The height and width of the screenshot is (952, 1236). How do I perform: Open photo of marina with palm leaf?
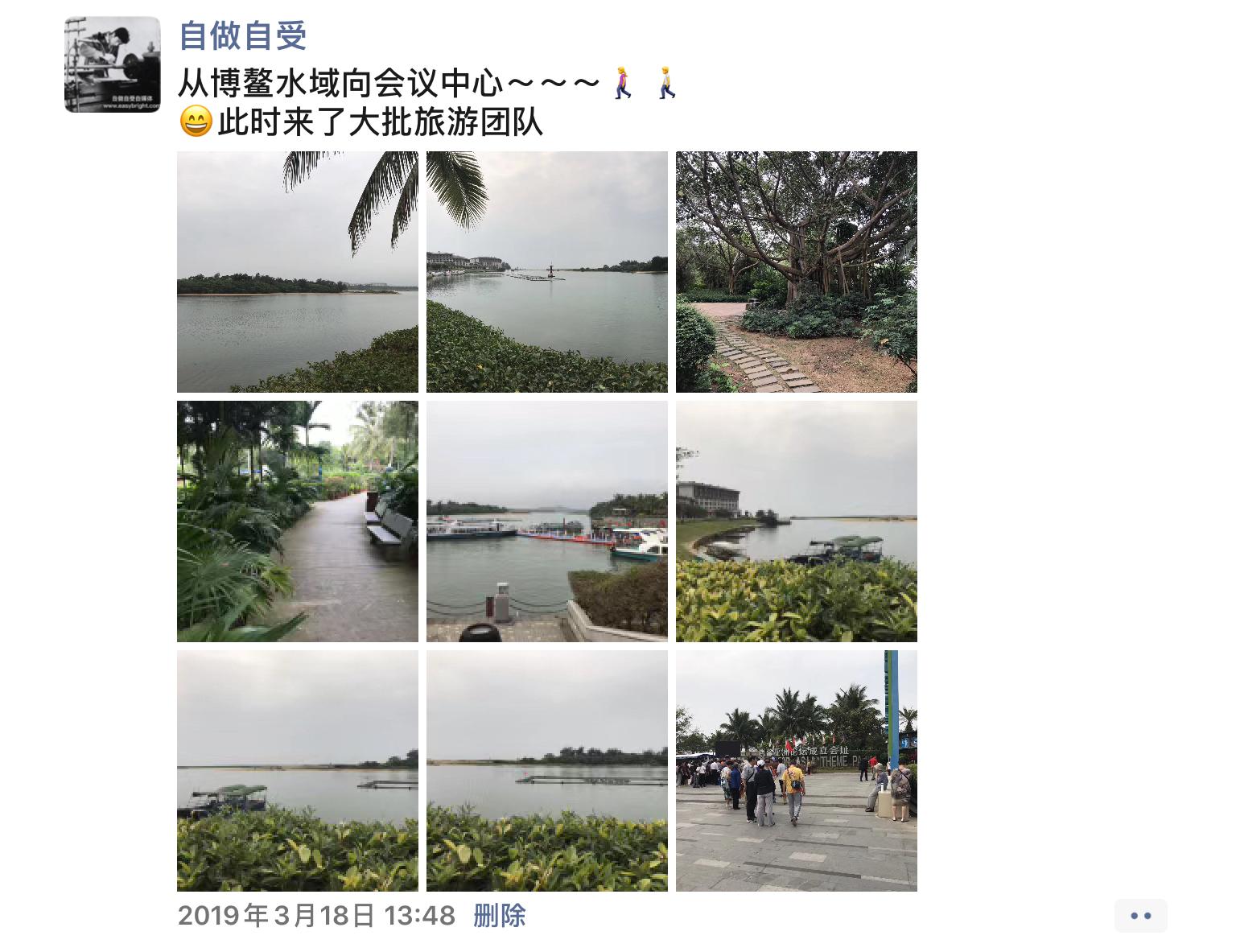point(547,272)
